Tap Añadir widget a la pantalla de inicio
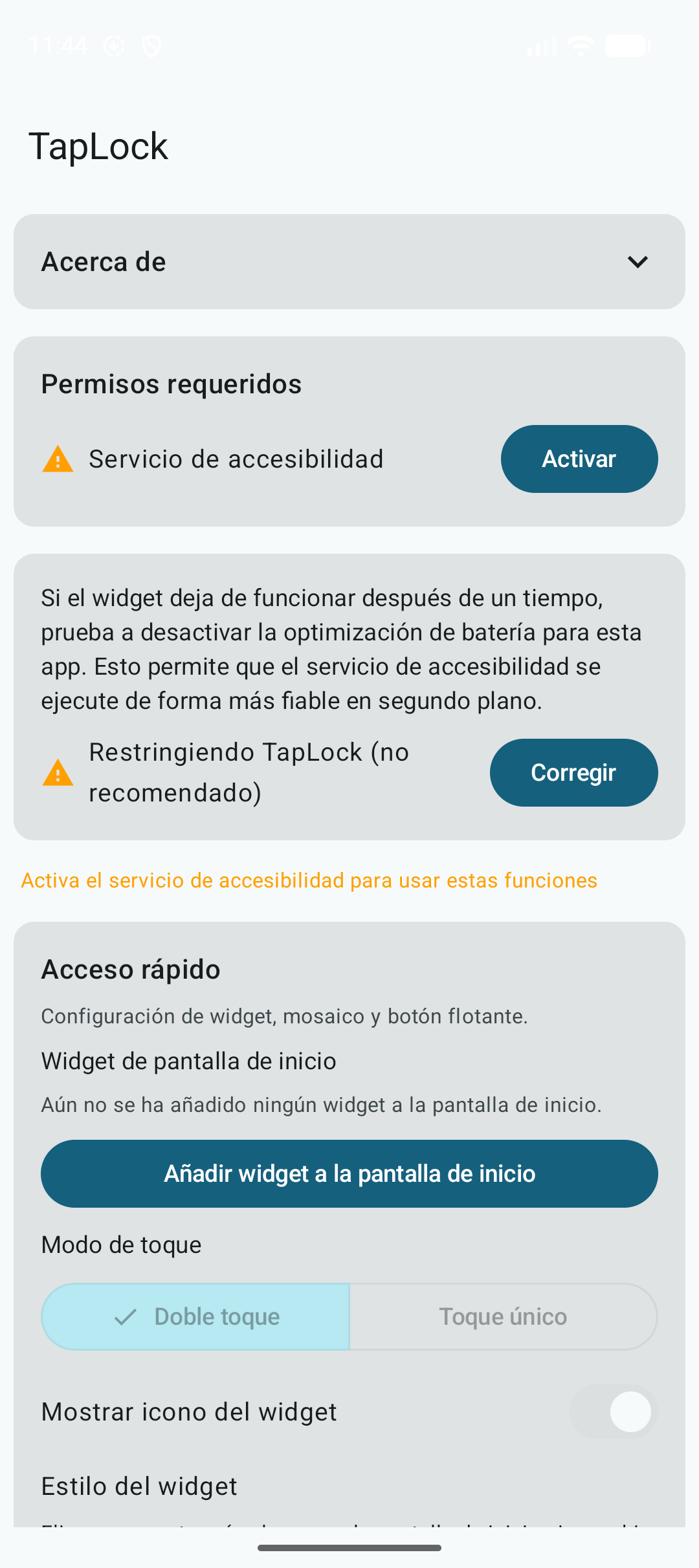Screen dimensions: 699x1568 [x=349, y=1173]
